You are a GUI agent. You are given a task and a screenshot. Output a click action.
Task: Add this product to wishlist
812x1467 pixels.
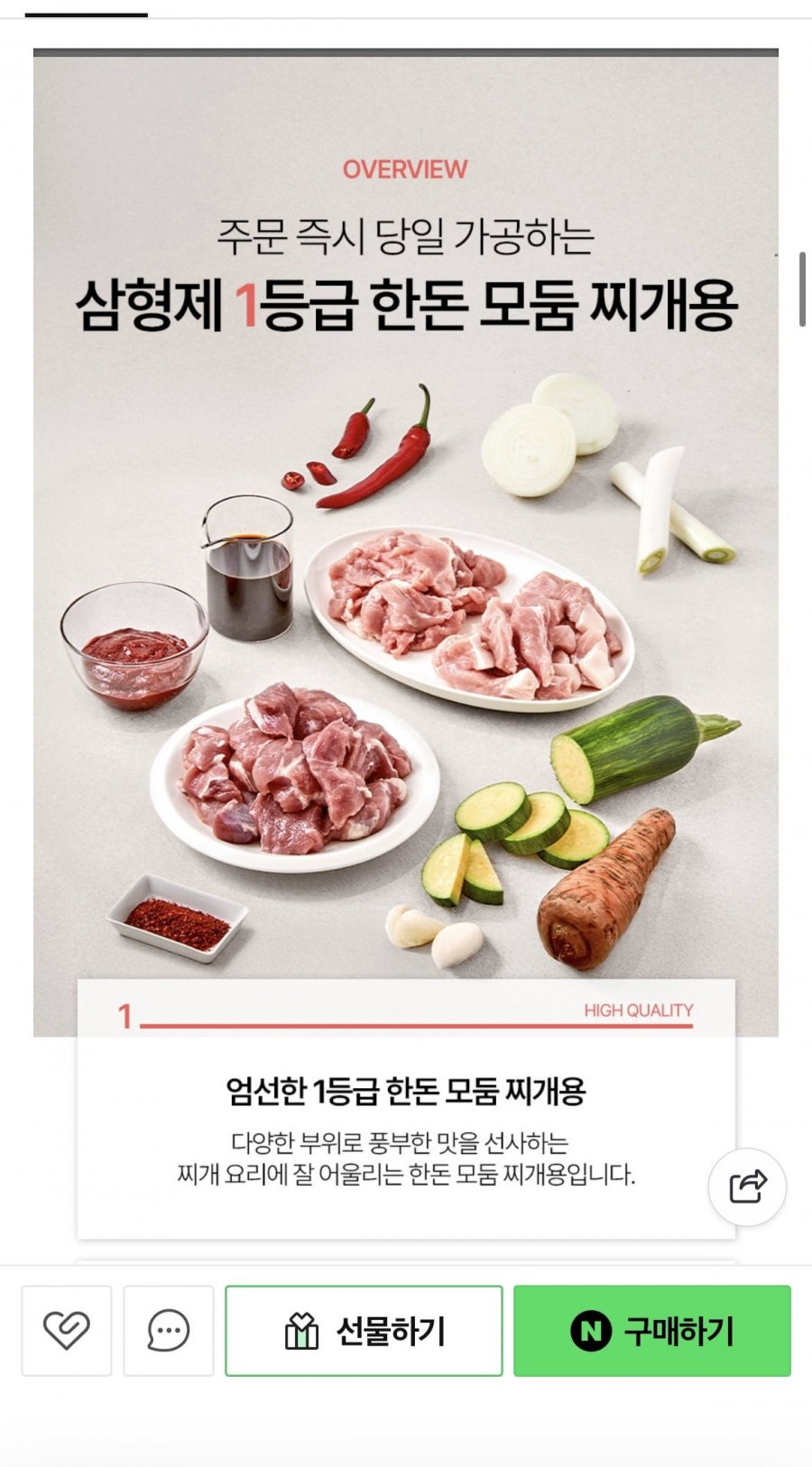point(67,1331)
